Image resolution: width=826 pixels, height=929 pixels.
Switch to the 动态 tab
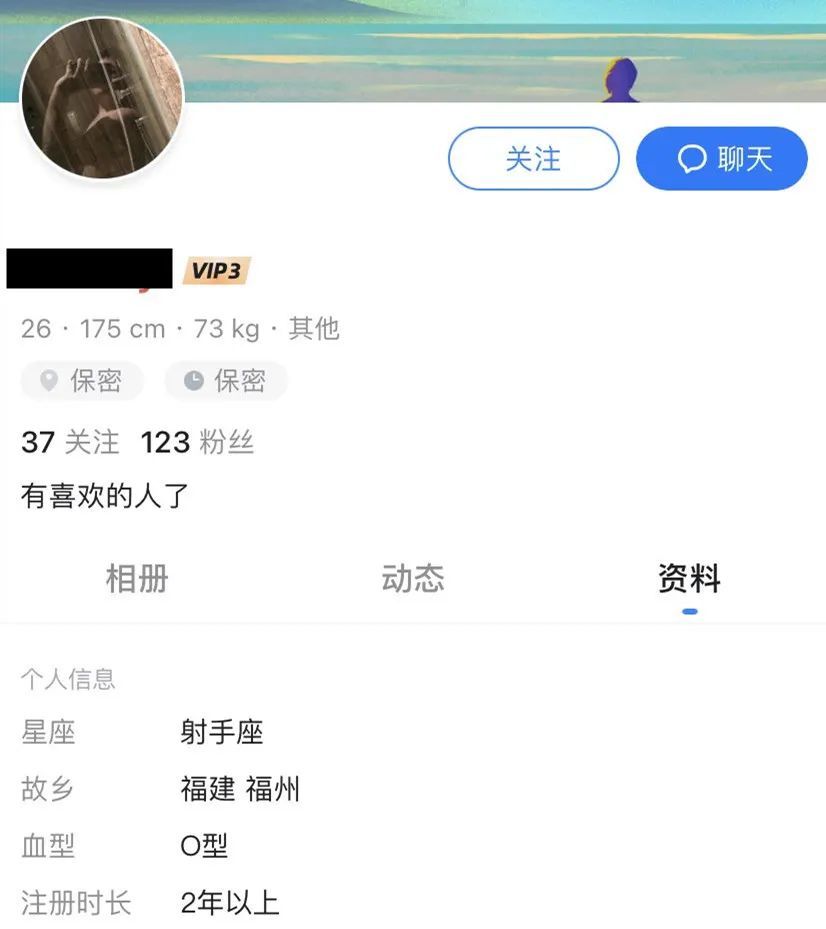tap(412, 578)
